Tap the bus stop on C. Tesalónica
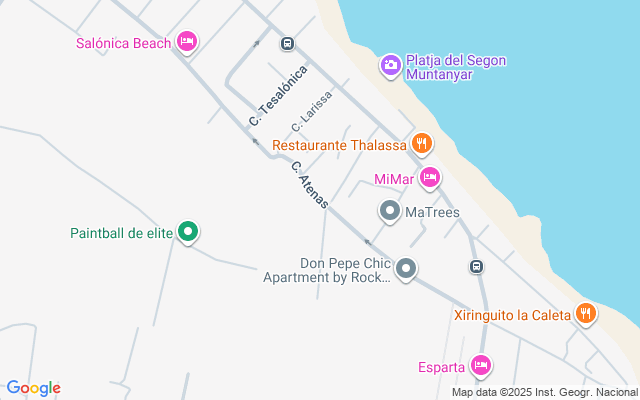 coord(287,44)
